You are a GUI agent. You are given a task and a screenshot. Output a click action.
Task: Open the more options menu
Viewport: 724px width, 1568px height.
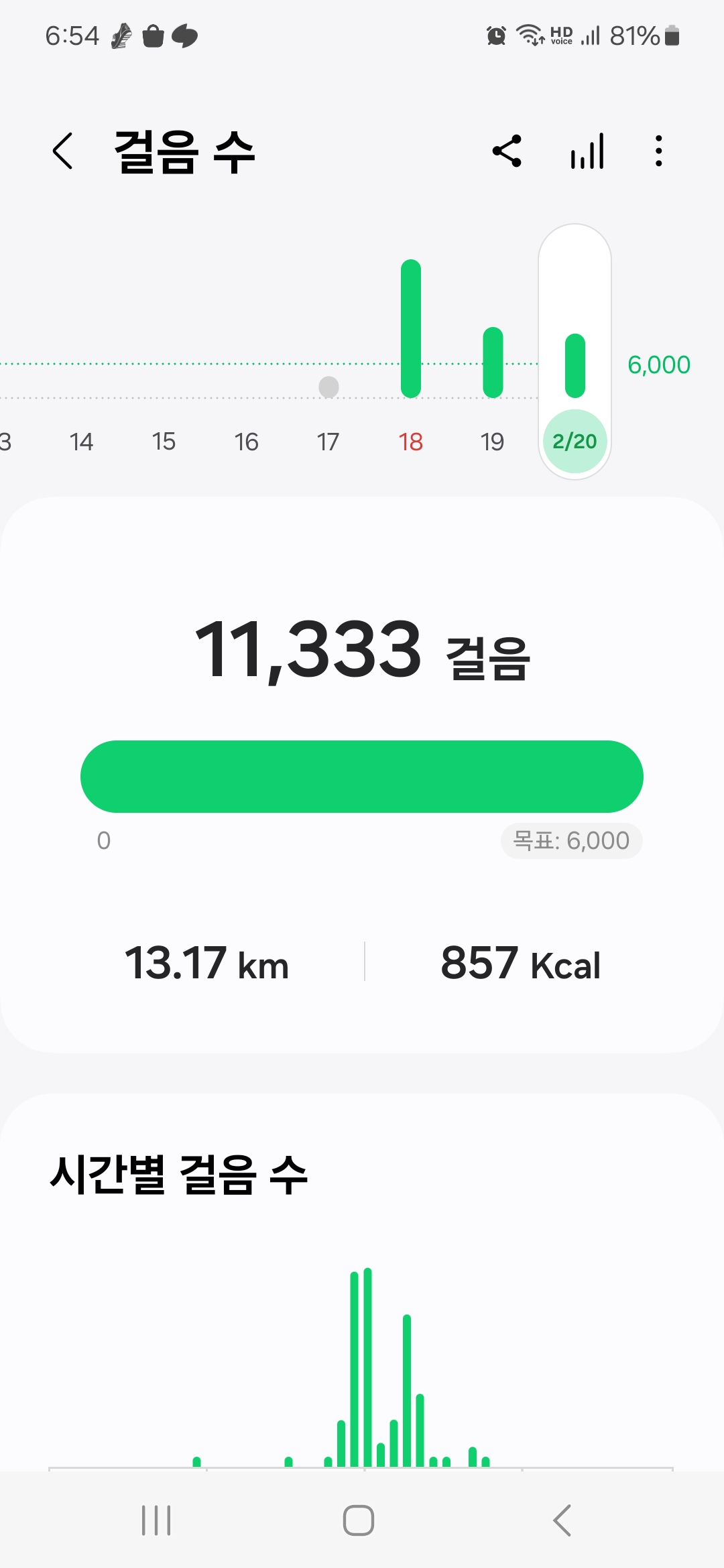tap(659, 151)
